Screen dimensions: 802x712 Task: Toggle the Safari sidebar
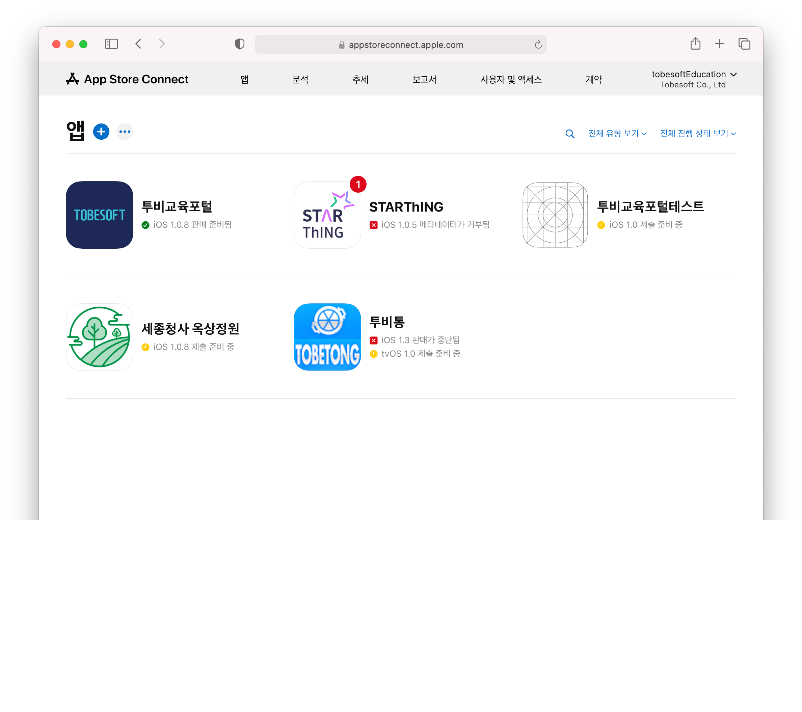111,44
